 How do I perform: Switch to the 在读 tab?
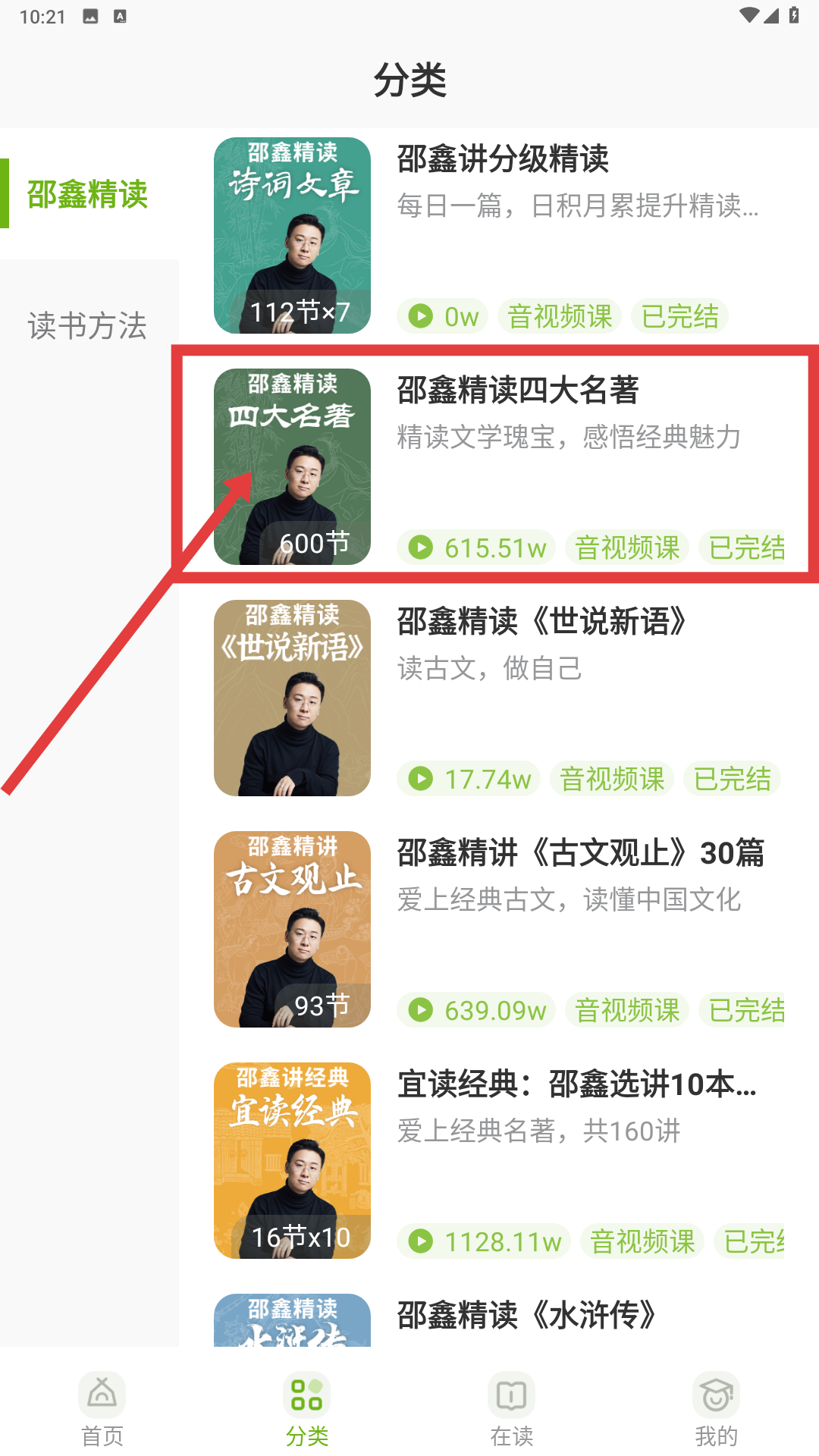(512, 1409)
